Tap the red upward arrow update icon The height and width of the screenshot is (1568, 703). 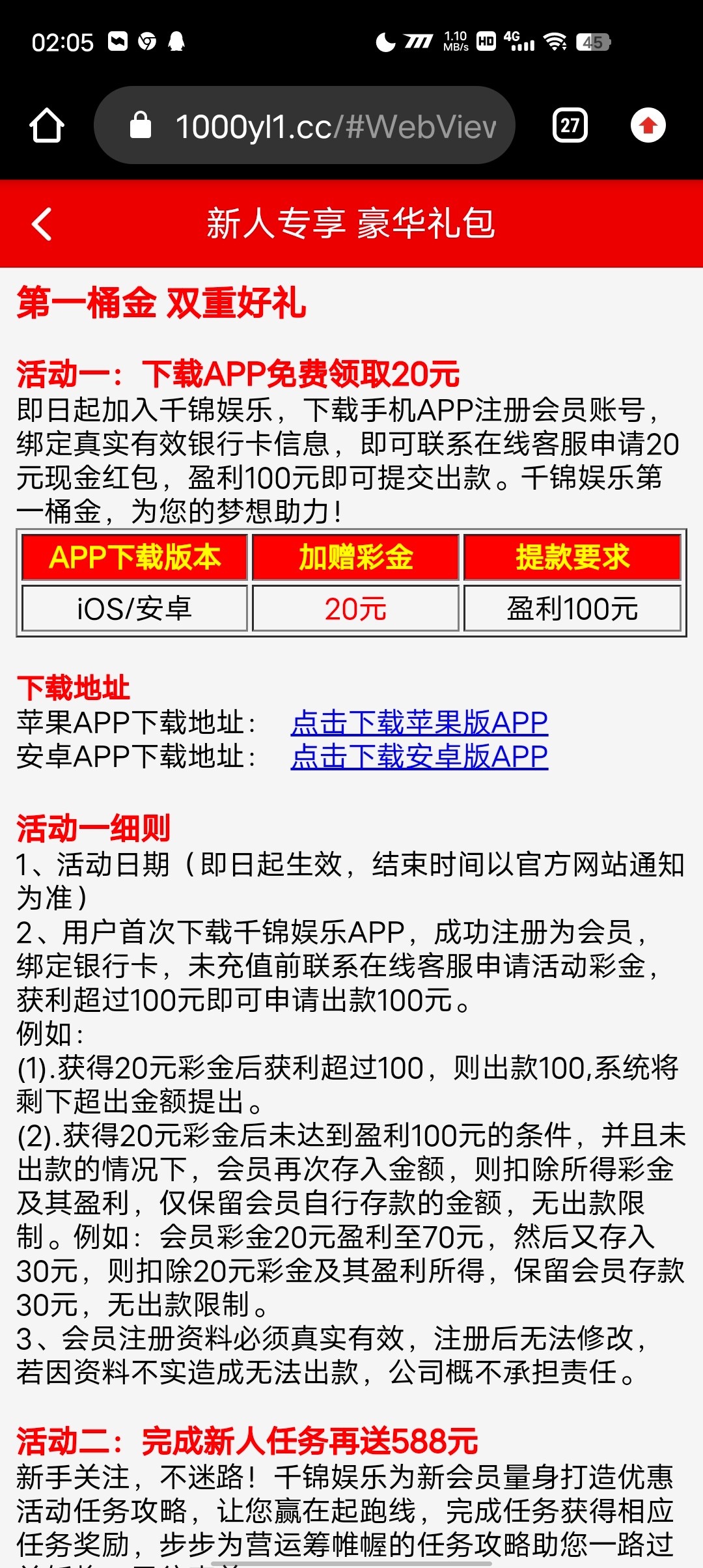click(x=648, y=125)
